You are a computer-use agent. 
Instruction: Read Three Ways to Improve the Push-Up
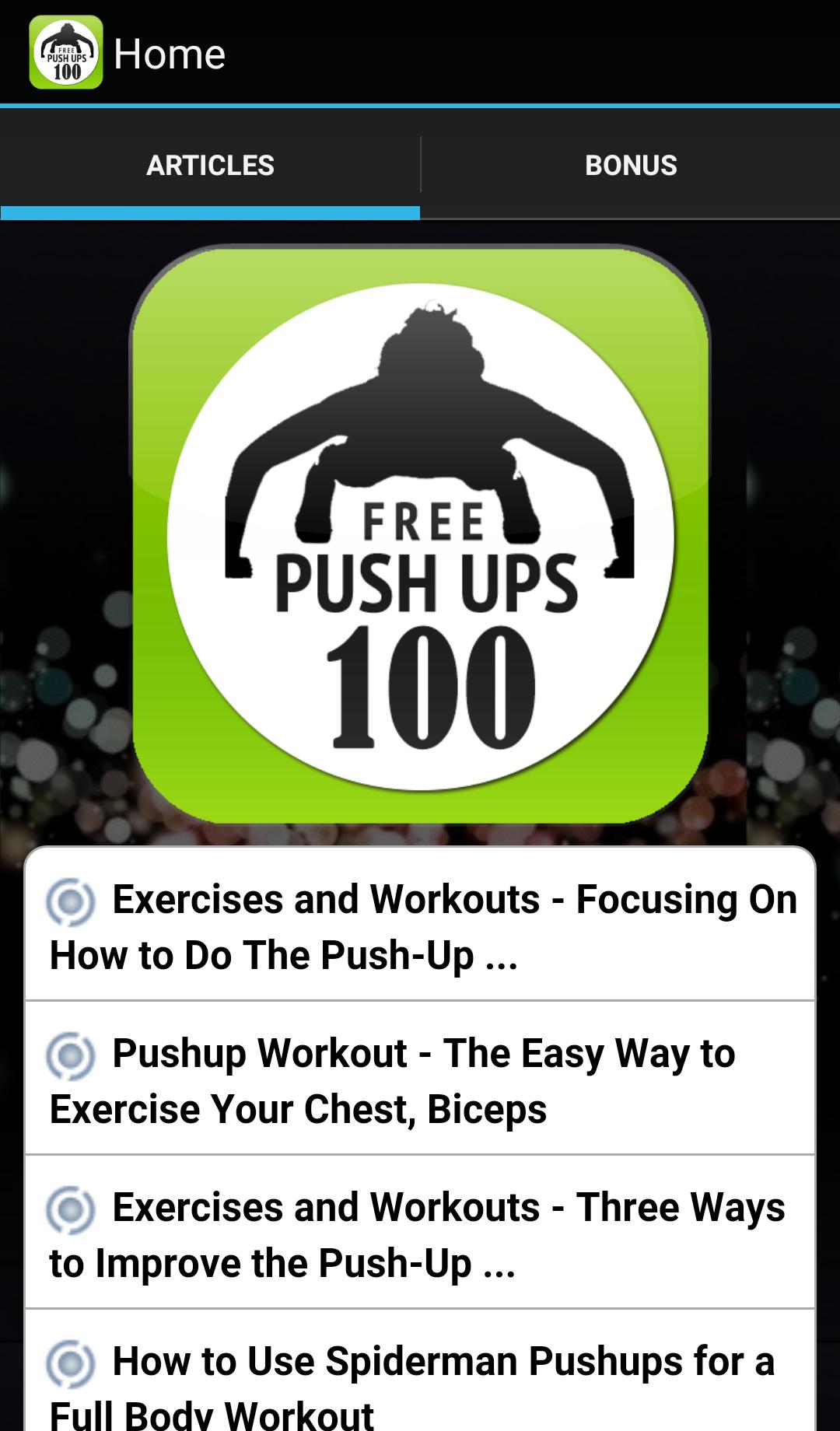[420, 1233]
